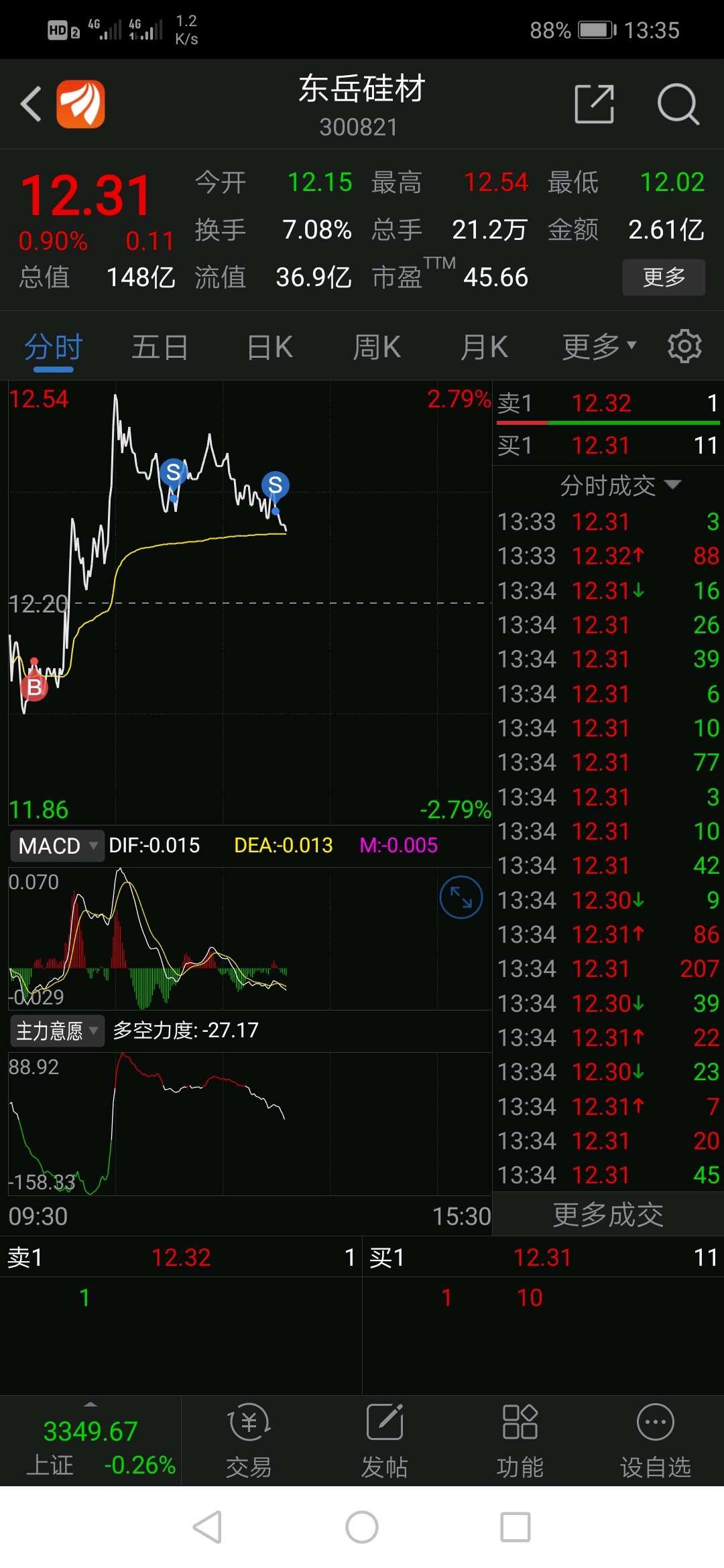Switch to the 五日 chart tab
Screen dimensions: 724x1568
[x=160, y=348]
